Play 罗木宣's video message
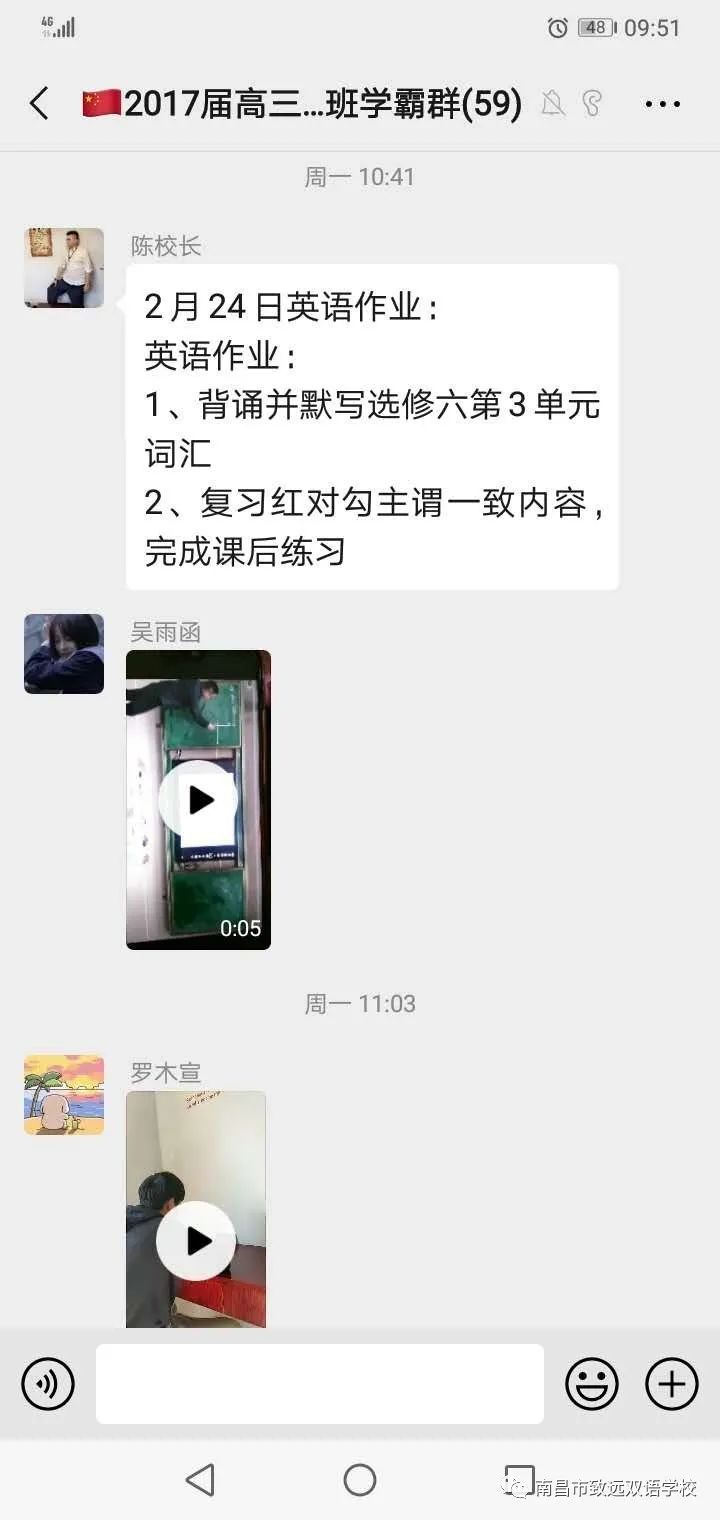Viewport: 720px width, 1520px height. pos(197,1240)
